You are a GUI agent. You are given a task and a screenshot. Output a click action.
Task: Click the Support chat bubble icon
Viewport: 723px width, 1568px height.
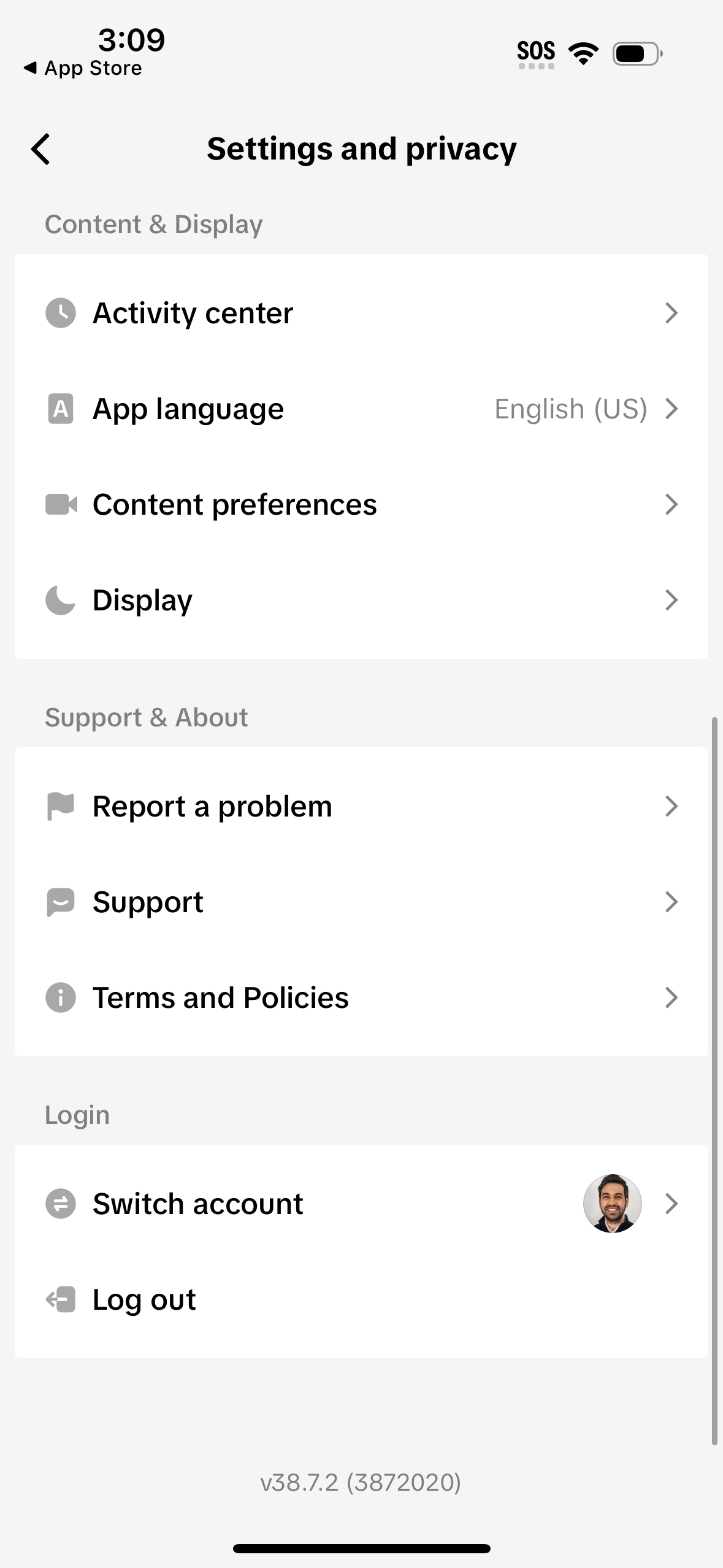(60, 901)
